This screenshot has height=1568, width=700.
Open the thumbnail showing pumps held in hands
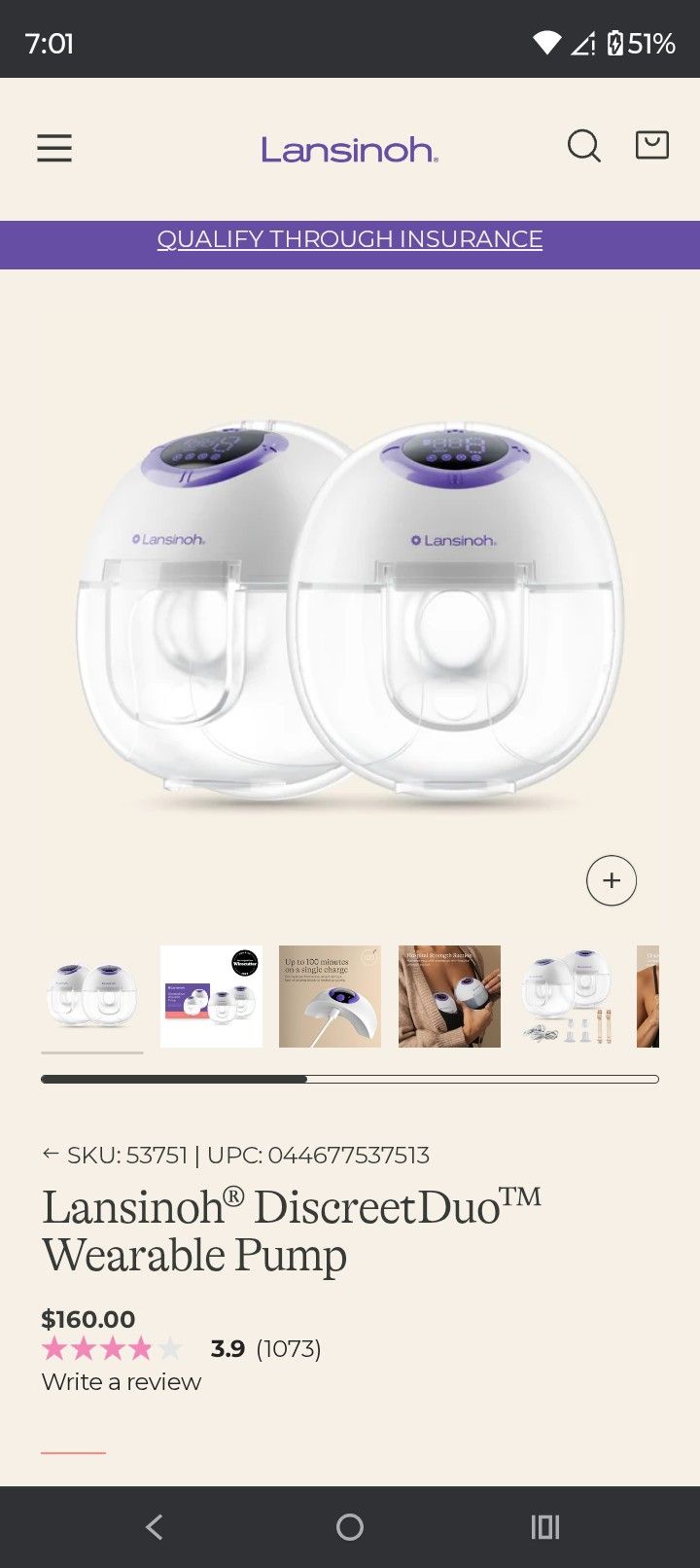pos(450,996)
